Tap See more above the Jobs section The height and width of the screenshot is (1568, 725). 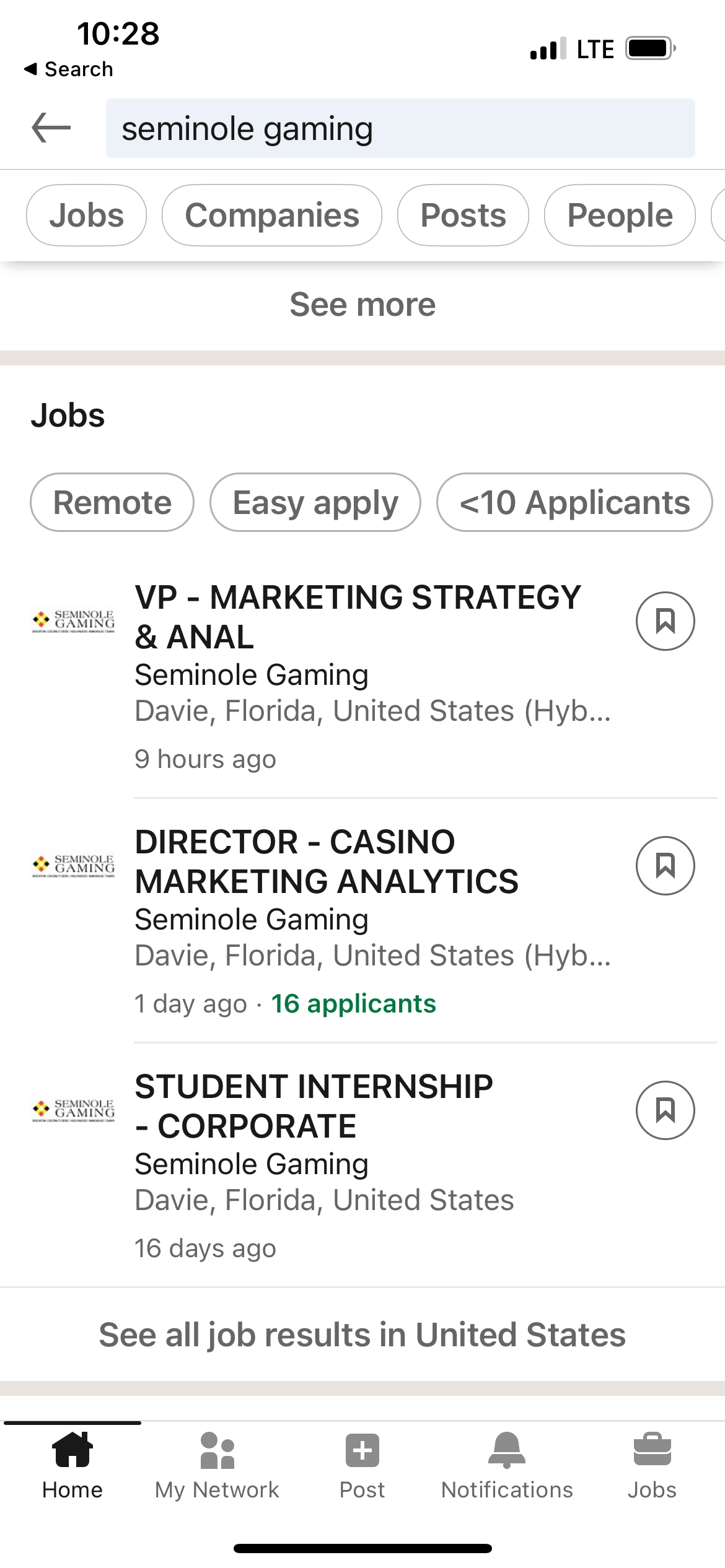tap(362, 305)
